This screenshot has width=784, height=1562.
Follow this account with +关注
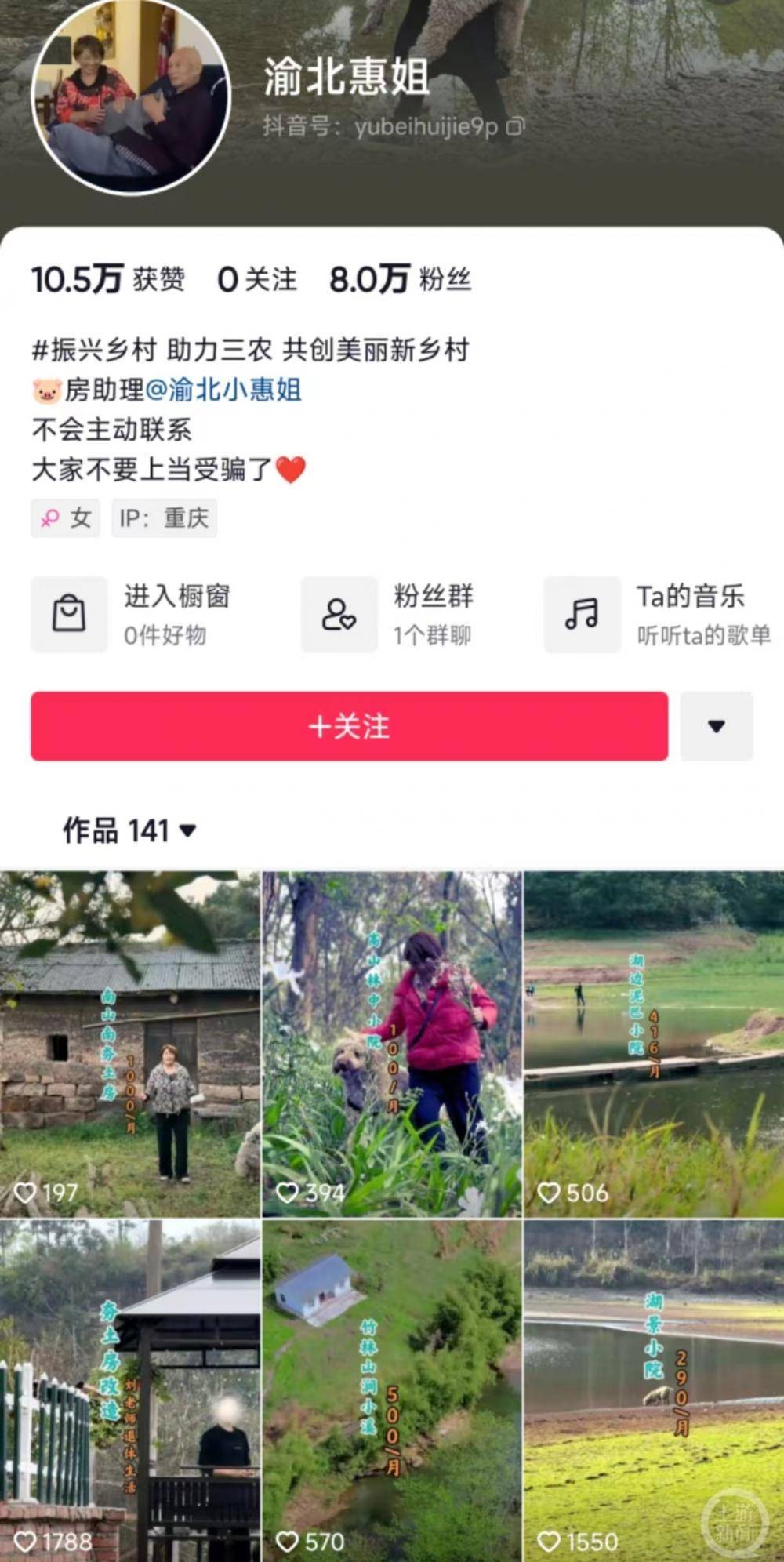coord(349,726)
